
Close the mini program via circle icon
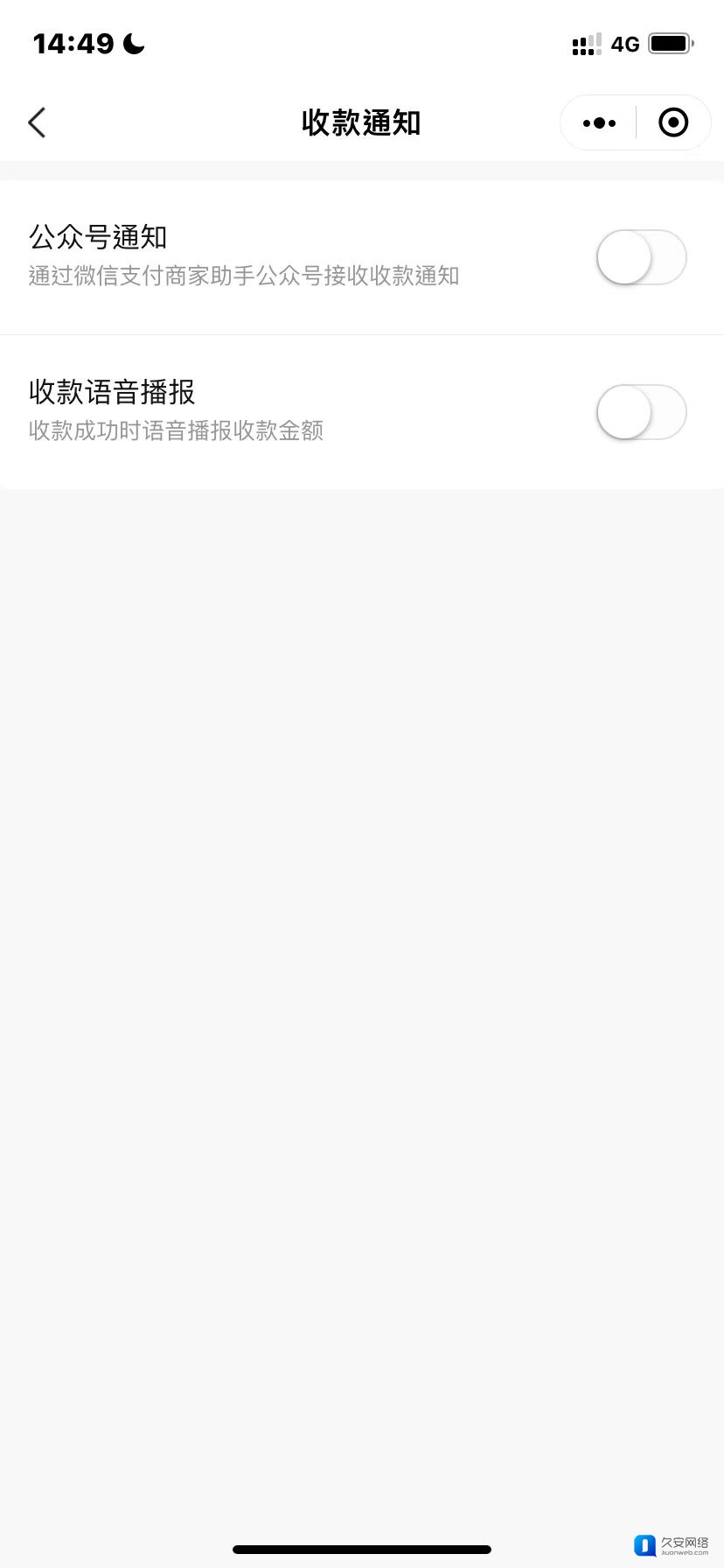(672, 122)
